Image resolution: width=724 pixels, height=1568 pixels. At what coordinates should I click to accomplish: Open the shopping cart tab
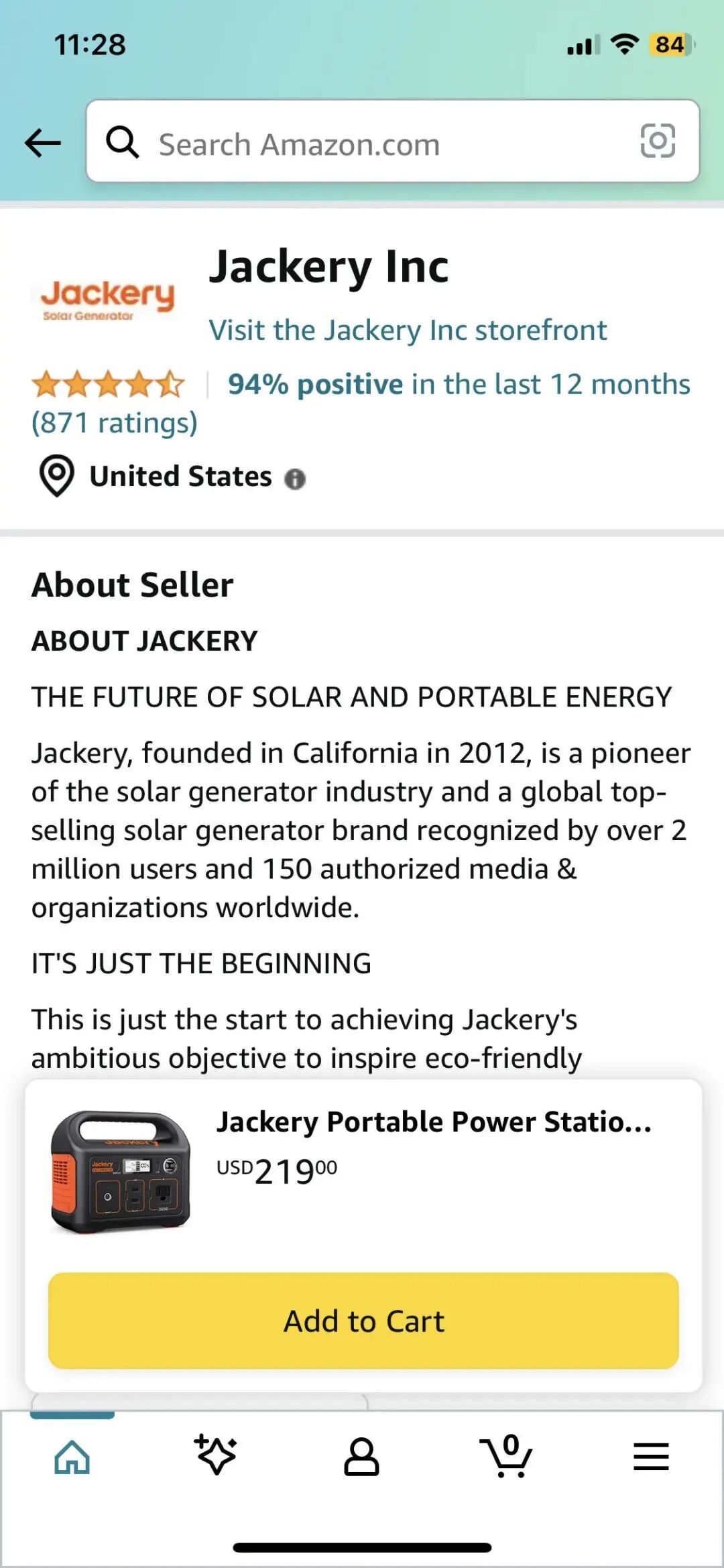click(506, 1456)
